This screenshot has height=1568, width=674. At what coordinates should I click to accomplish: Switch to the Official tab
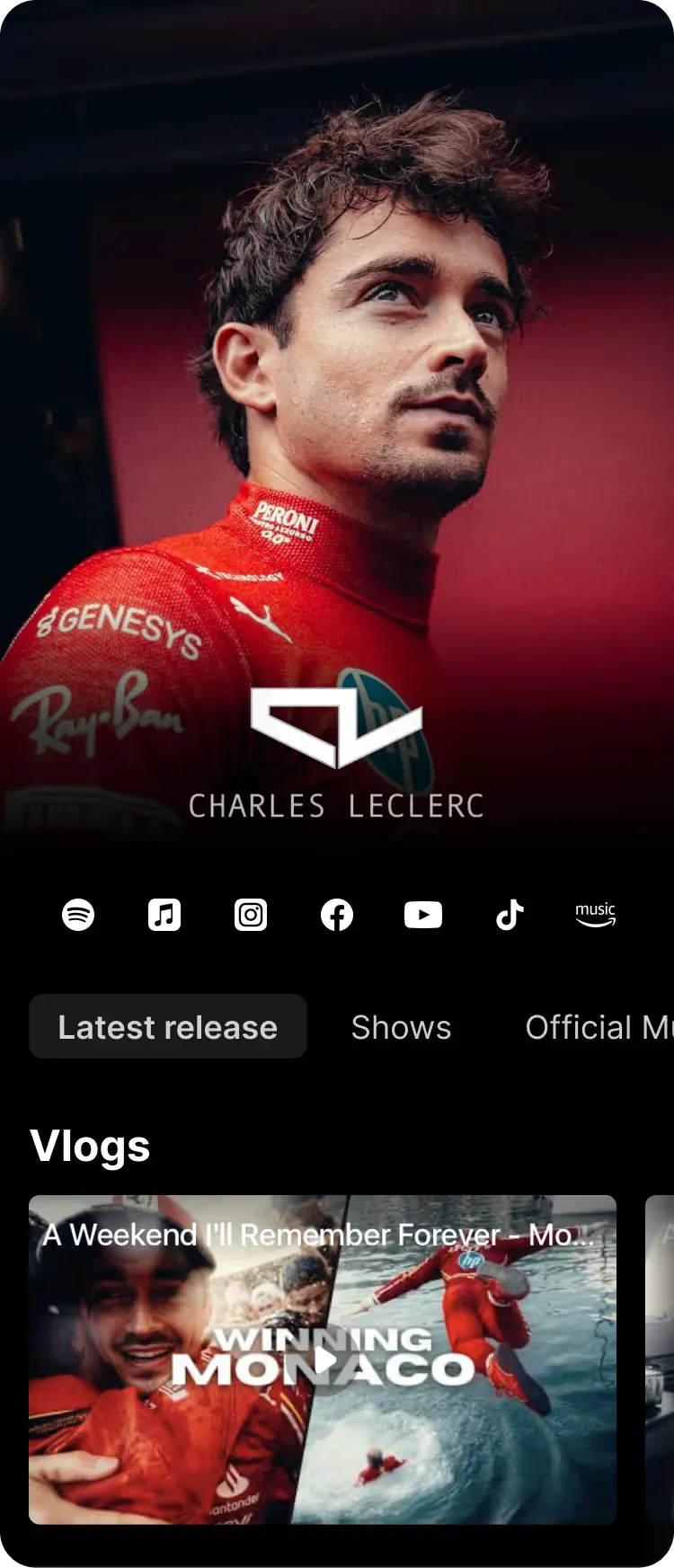[x=598, y=1026]
